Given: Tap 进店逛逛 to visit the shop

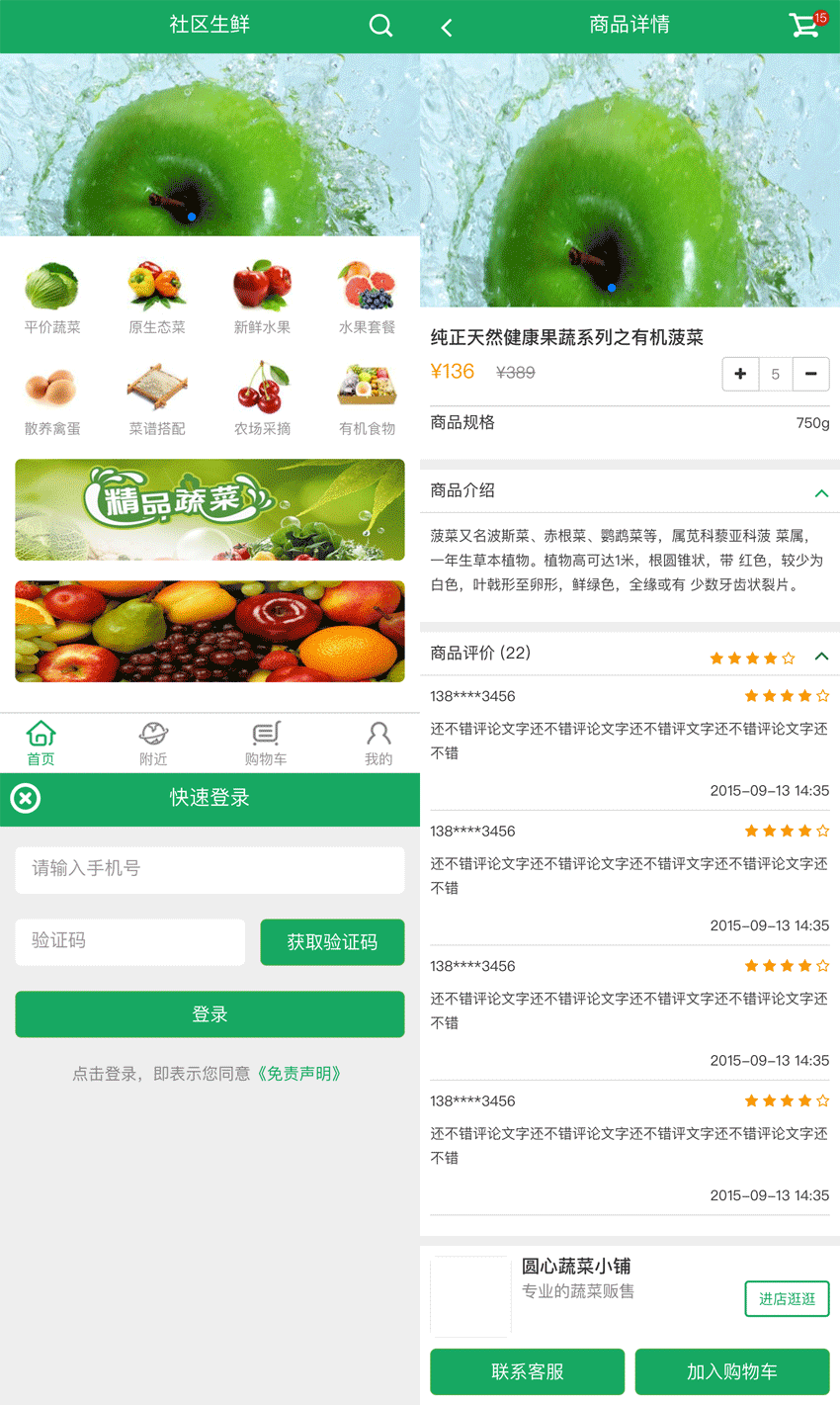Looking at the screenshot, I should click(x=787, y=1299).
